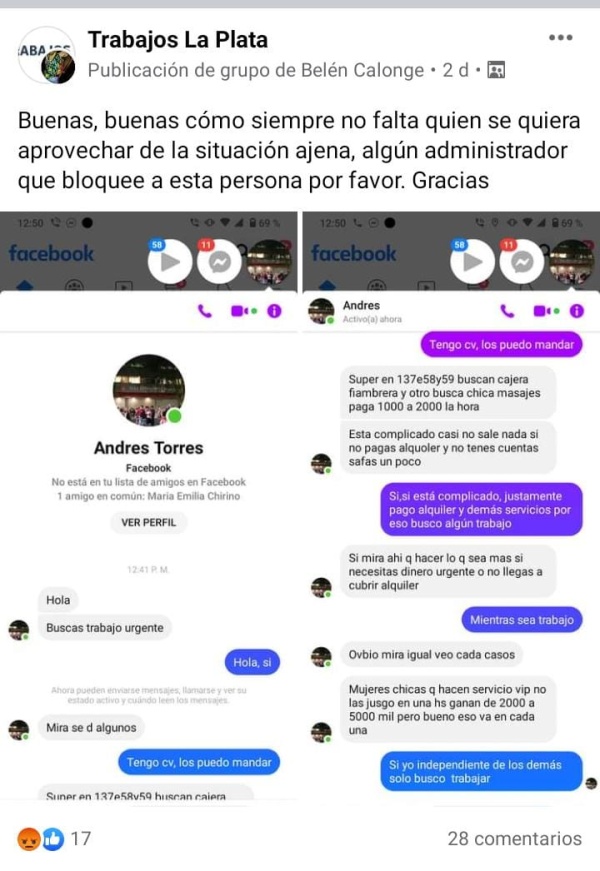Open the right screenshot of the chat
600x871 pixels.
coord(450,505)
